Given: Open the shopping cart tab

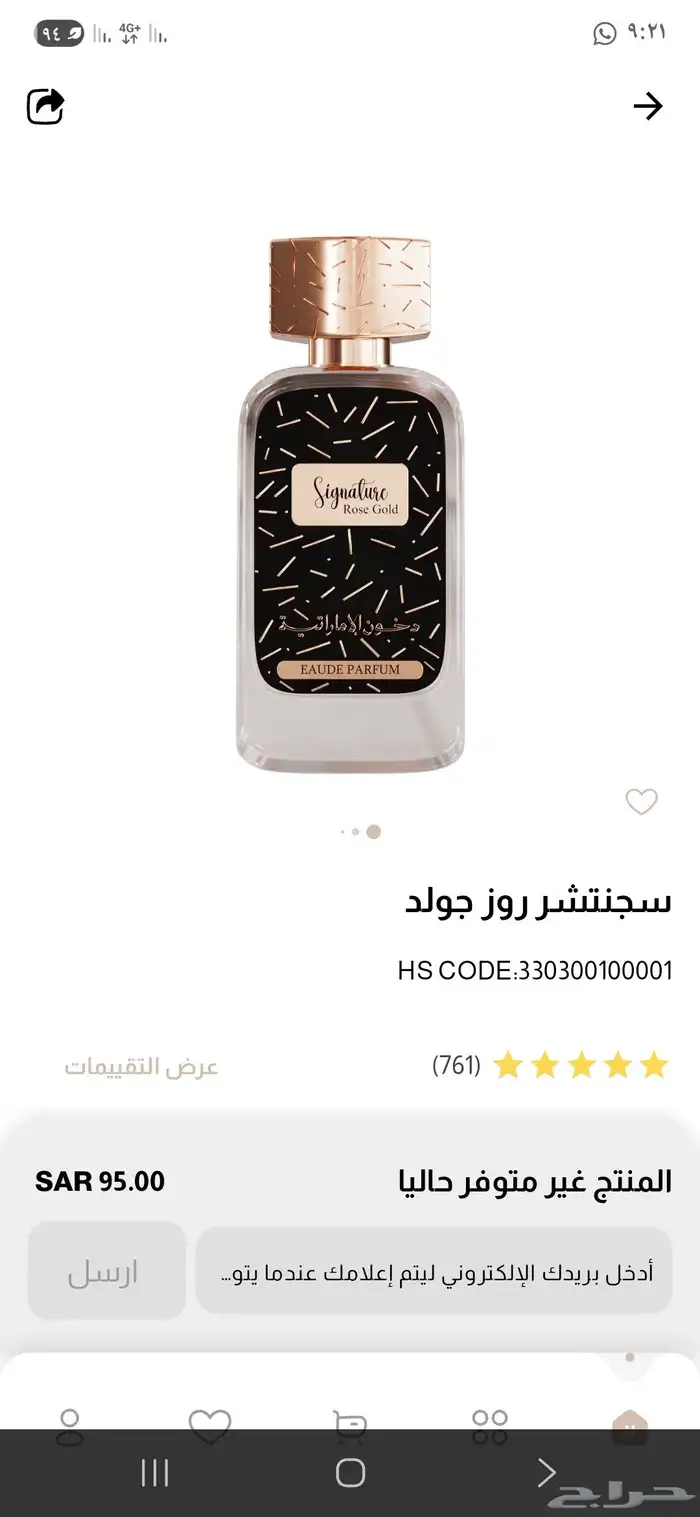Looking at the screenshot, I should pyautogui.click(x=349, y=1425).
